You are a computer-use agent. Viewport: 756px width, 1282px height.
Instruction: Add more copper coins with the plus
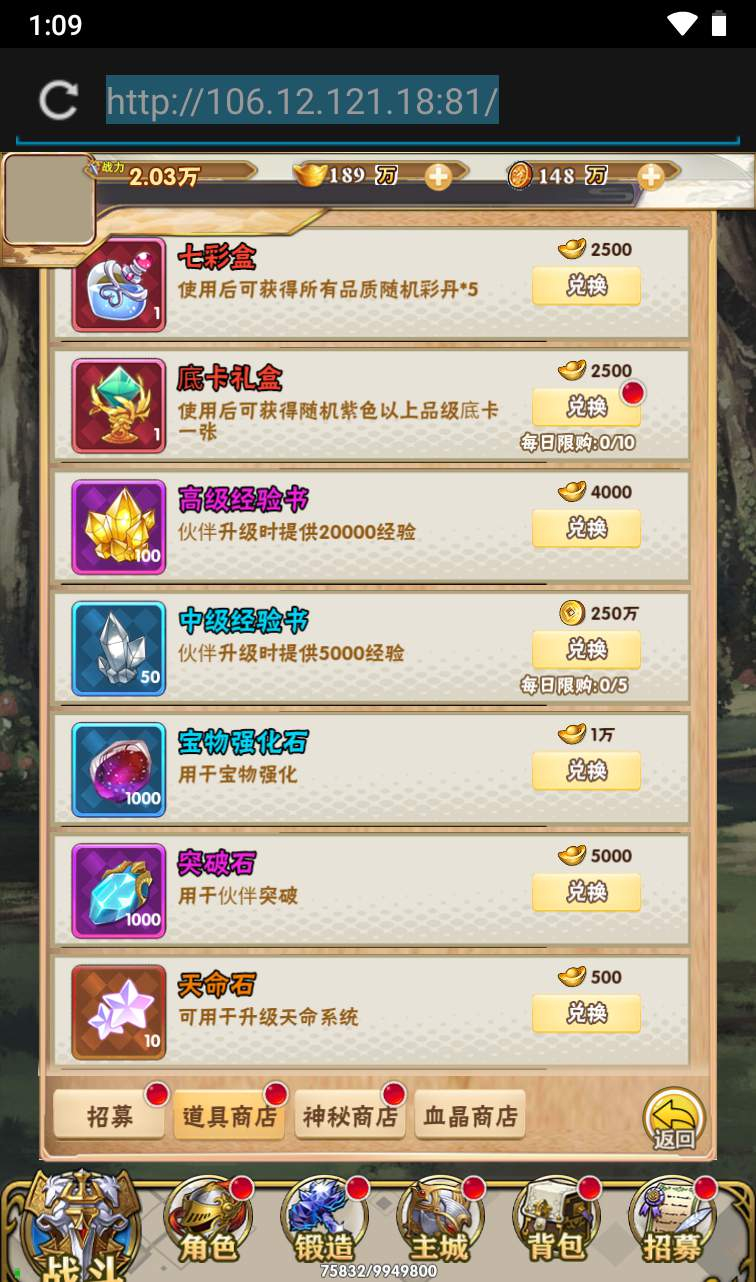click(650, 177)
